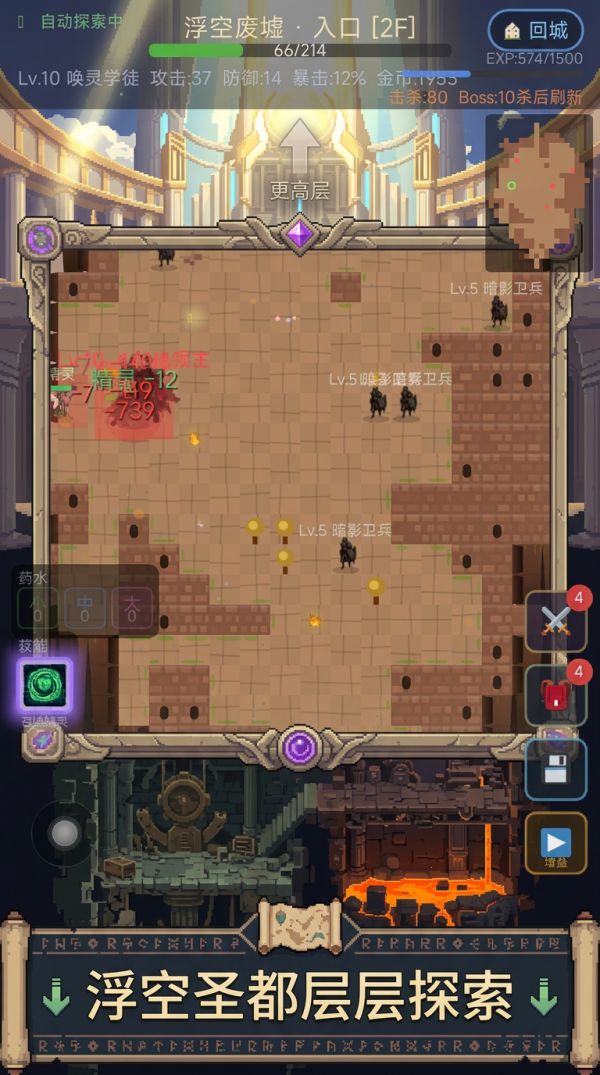The width and height of the screenshot is (600, 1075).
Task: Tap the virtual joystick knob
Action: [65, 833]
